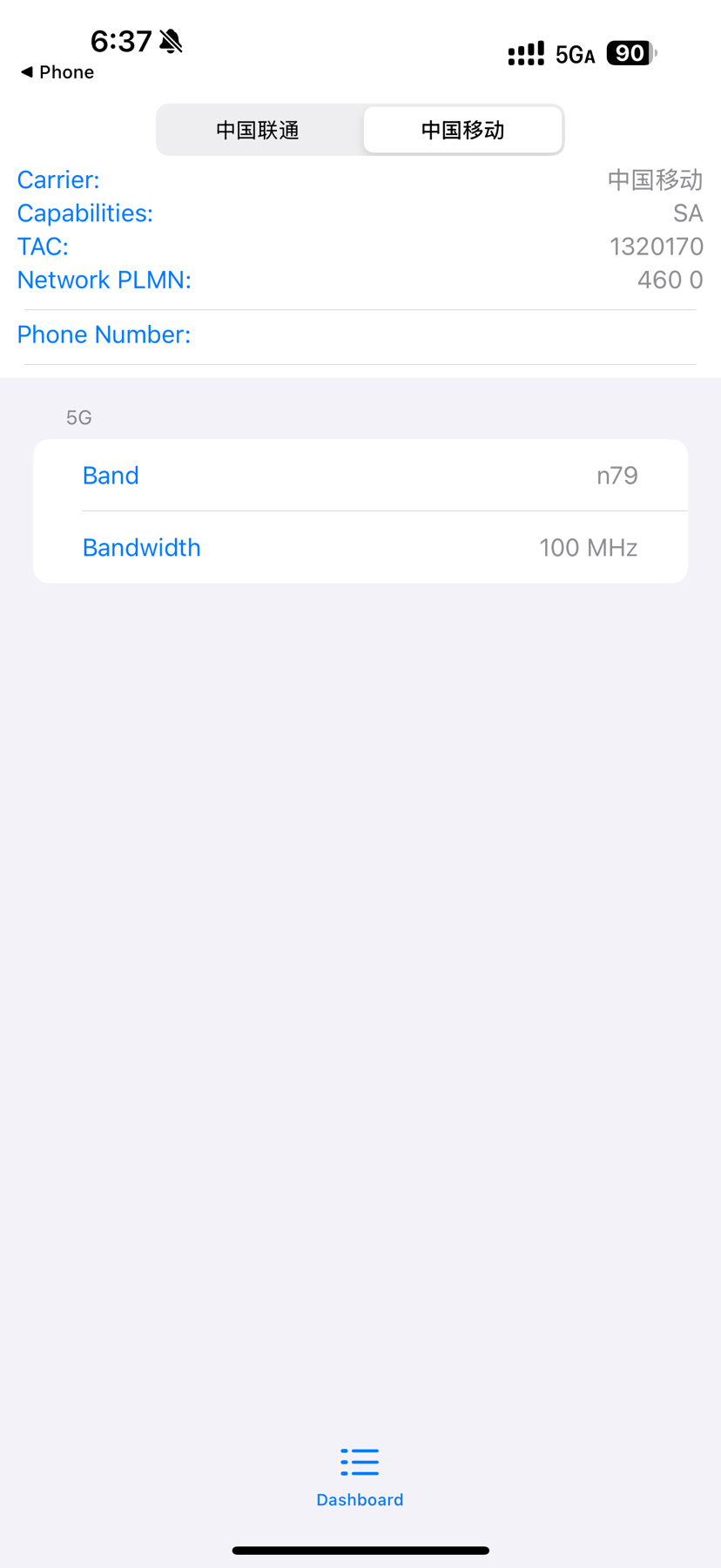Open the Band row showing n79
The width and height of the screenshot is (721, 1568).
tap(360, 476)
